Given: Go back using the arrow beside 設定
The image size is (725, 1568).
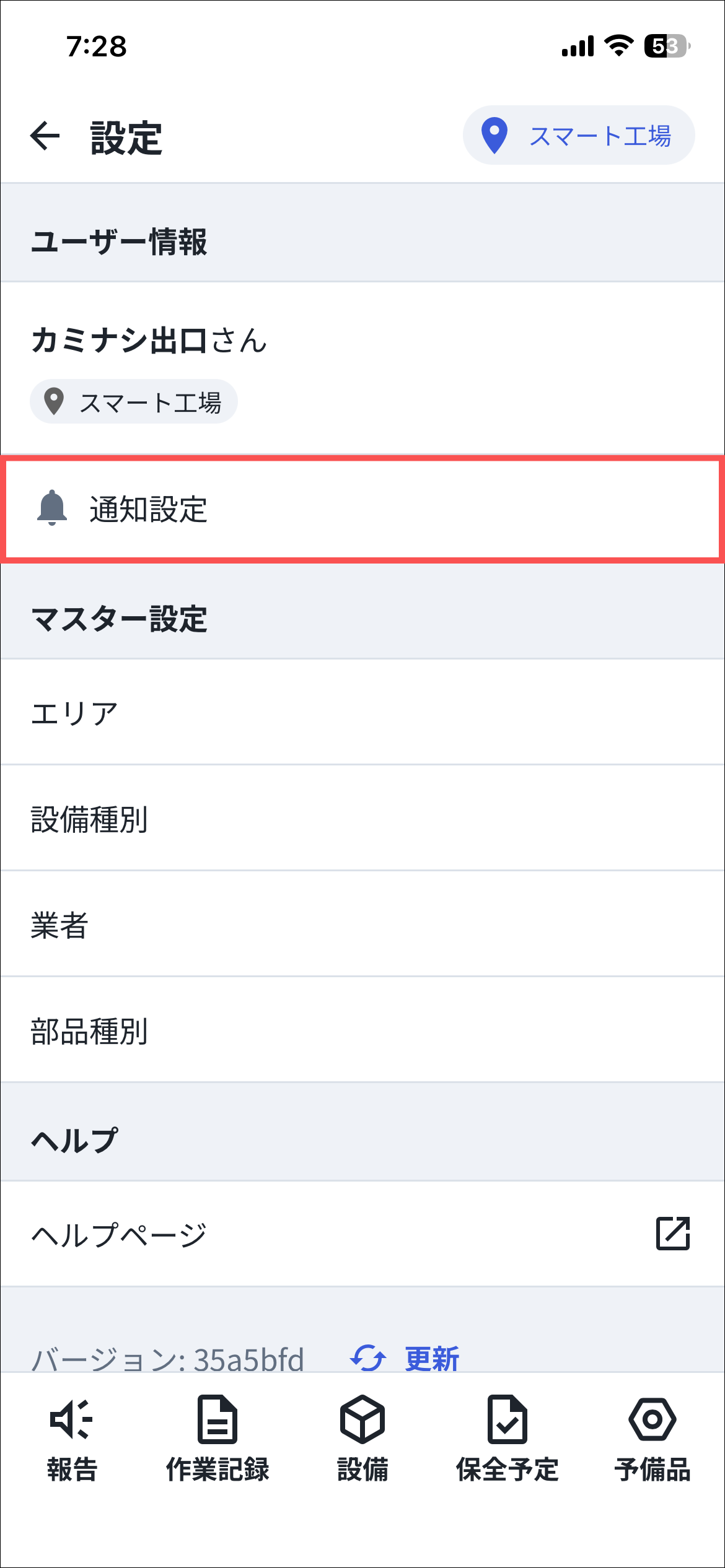Looking at the screenshot, I should coord(45,136).
